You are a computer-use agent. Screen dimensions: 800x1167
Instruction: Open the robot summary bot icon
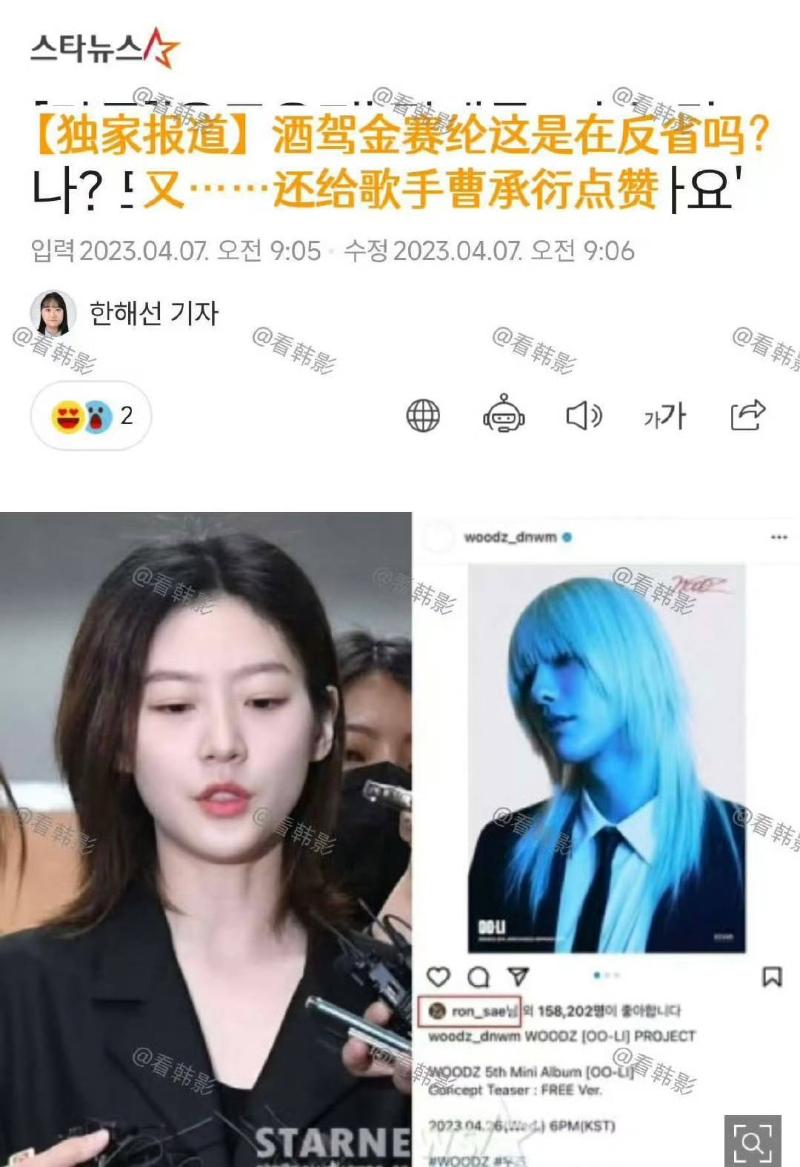[503, 415]
